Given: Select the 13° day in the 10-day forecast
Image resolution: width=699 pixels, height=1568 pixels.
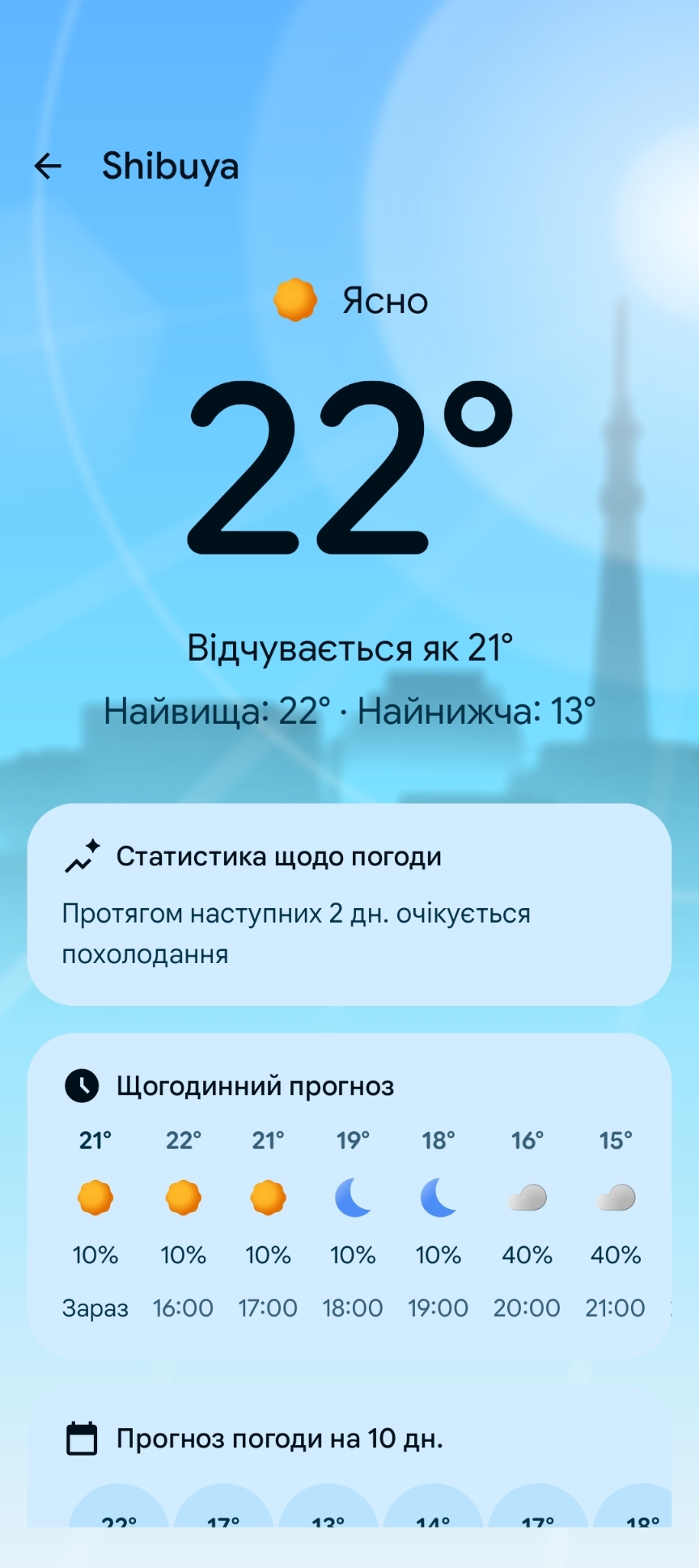Looking at the screenshot, I should tap(328, 1511).
